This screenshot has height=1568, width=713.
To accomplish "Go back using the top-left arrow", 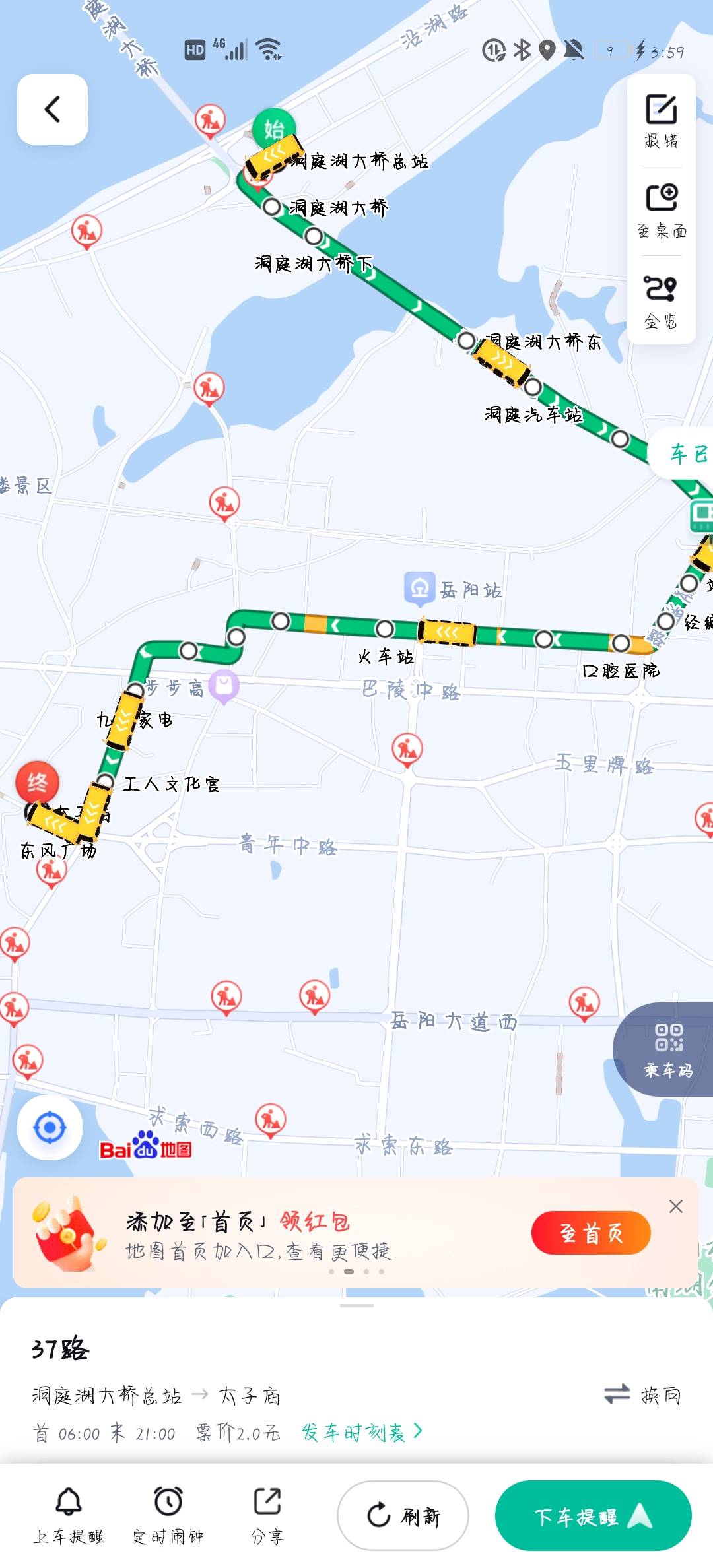I will point(52,110).
